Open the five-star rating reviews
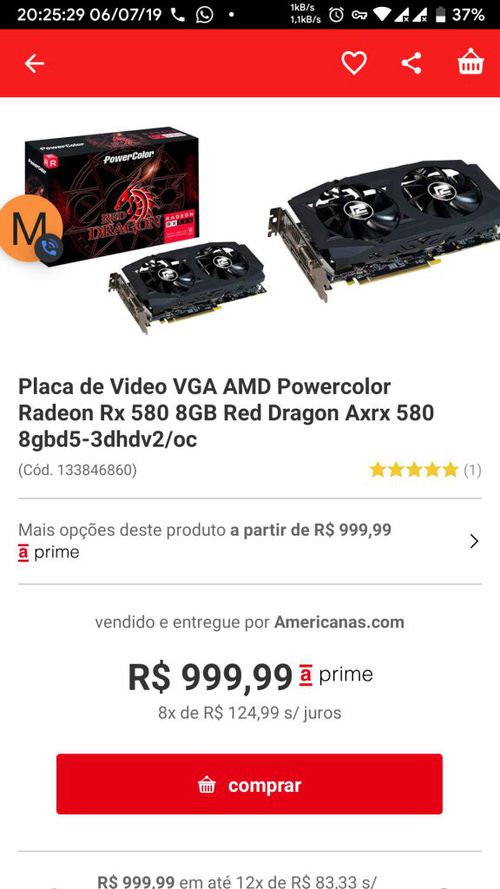 (x=425, y=470)
